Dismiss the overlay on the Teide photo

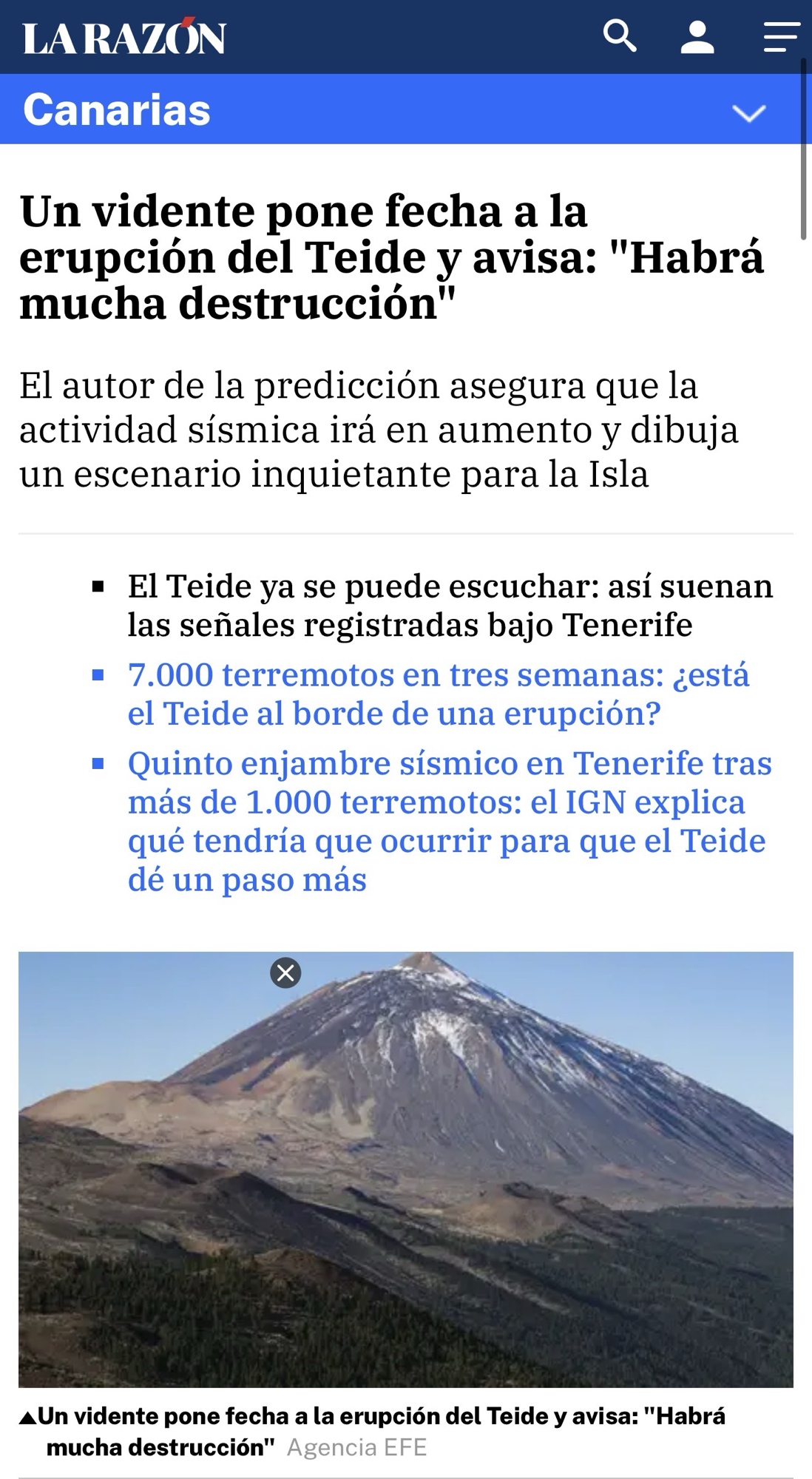click(x=285, y=973)
